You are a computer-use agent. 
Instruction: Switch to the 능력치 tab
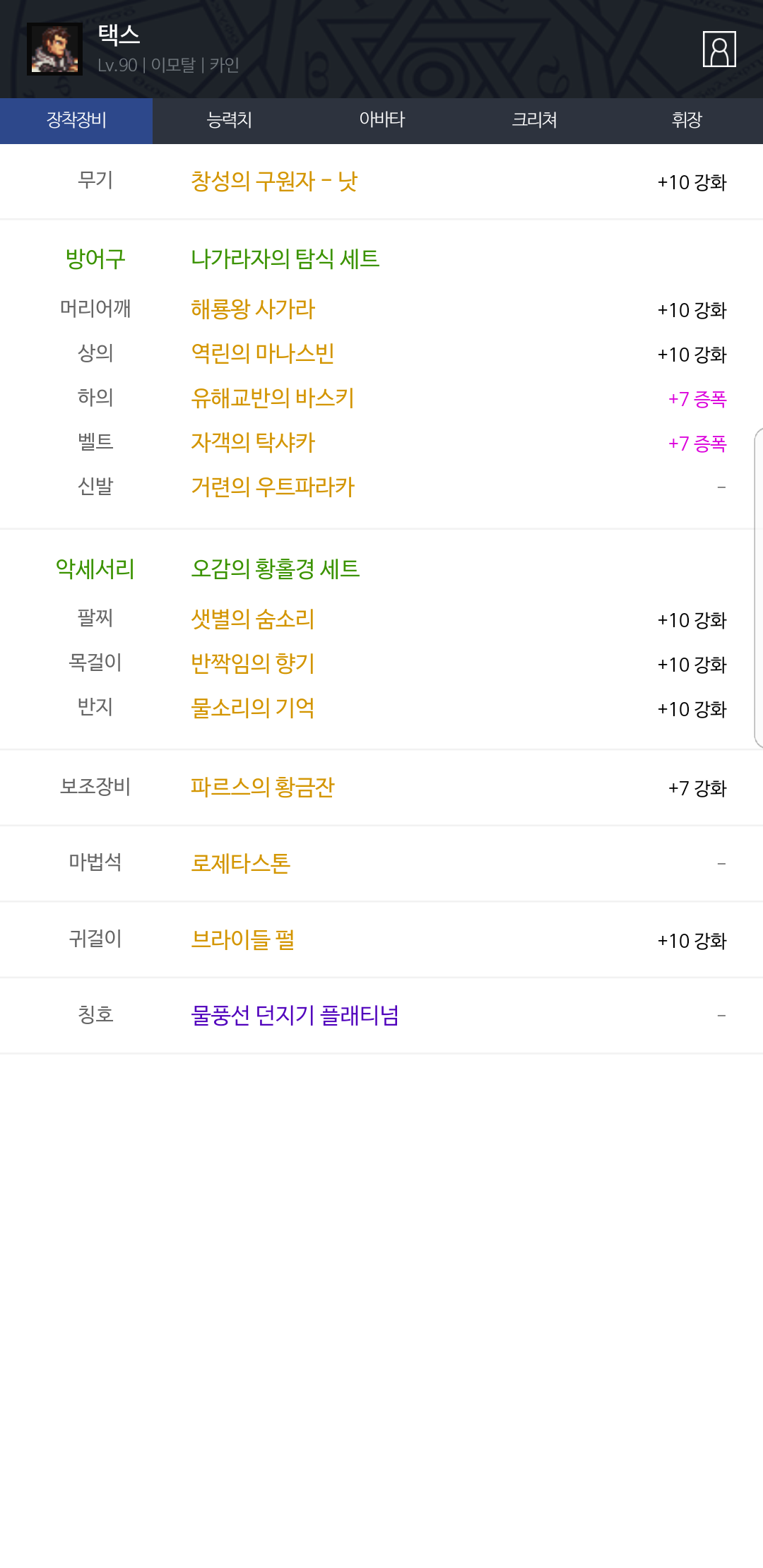tap(229, 120)
